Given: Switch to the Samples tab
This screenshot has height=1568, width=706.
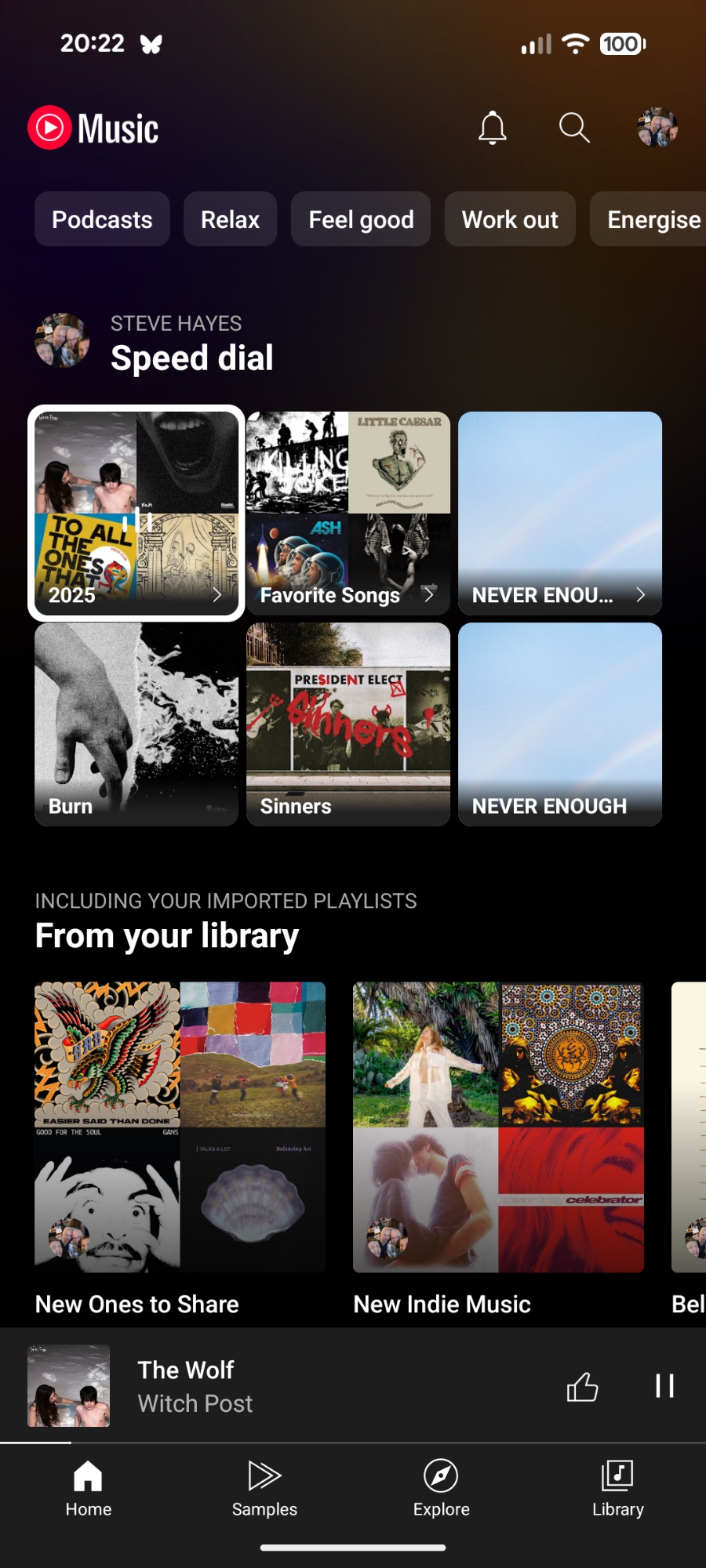Looking at the screenshot, I should click(264, 1488).
